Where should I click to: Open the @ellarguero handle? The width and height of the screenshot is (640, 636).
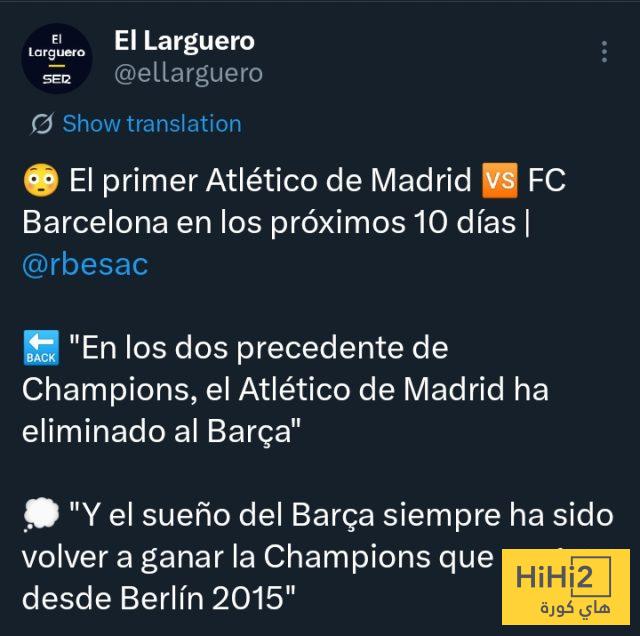tap(189, 74)
